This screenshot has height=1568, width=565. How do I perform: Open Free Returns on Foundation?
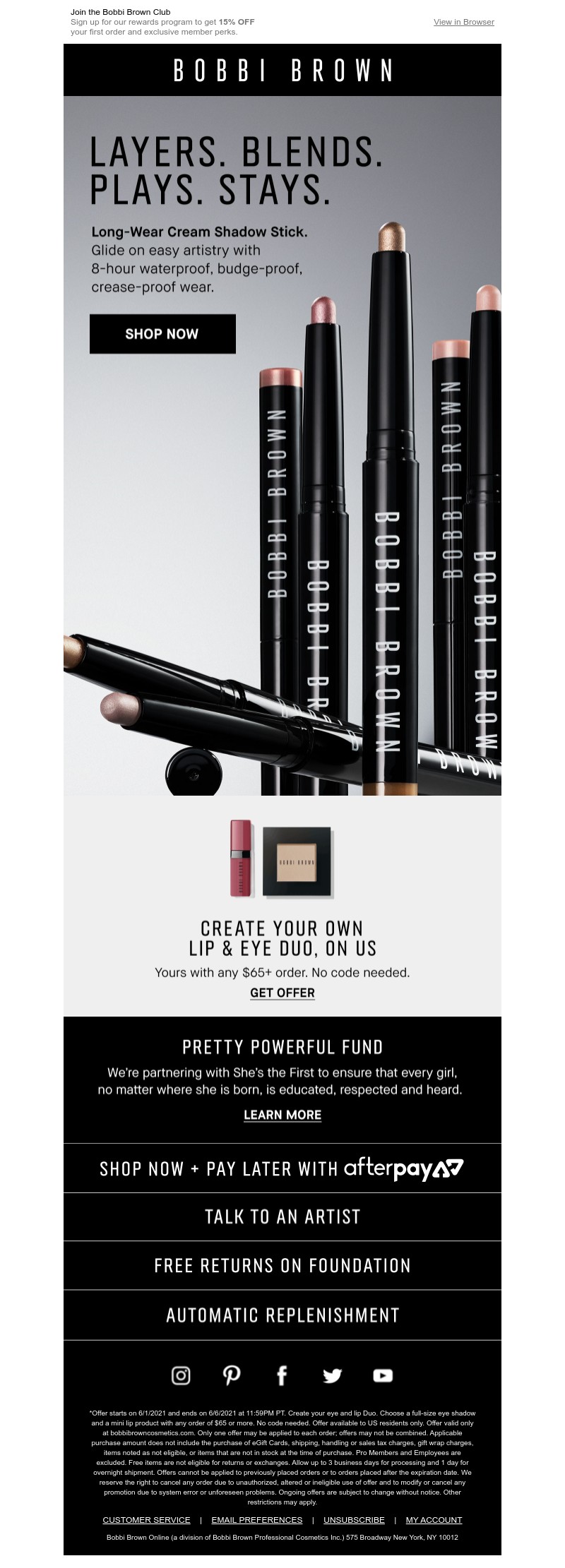[x=282, y=1266]
